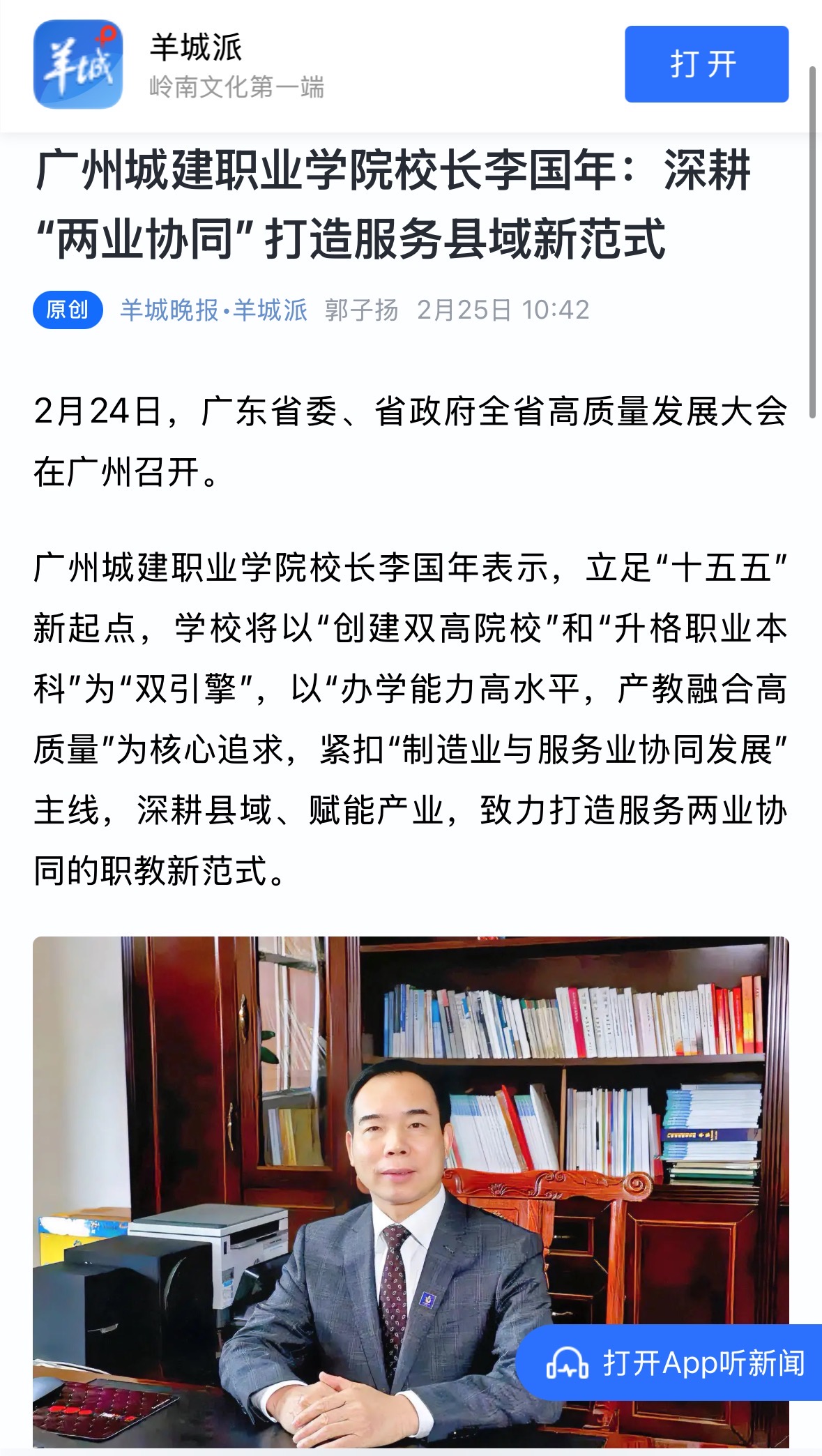The width and height of the screenshot is (822, 1456).
Task: Open the 羊城晚报·羊城派 source link
Action: tap(213, 310)
